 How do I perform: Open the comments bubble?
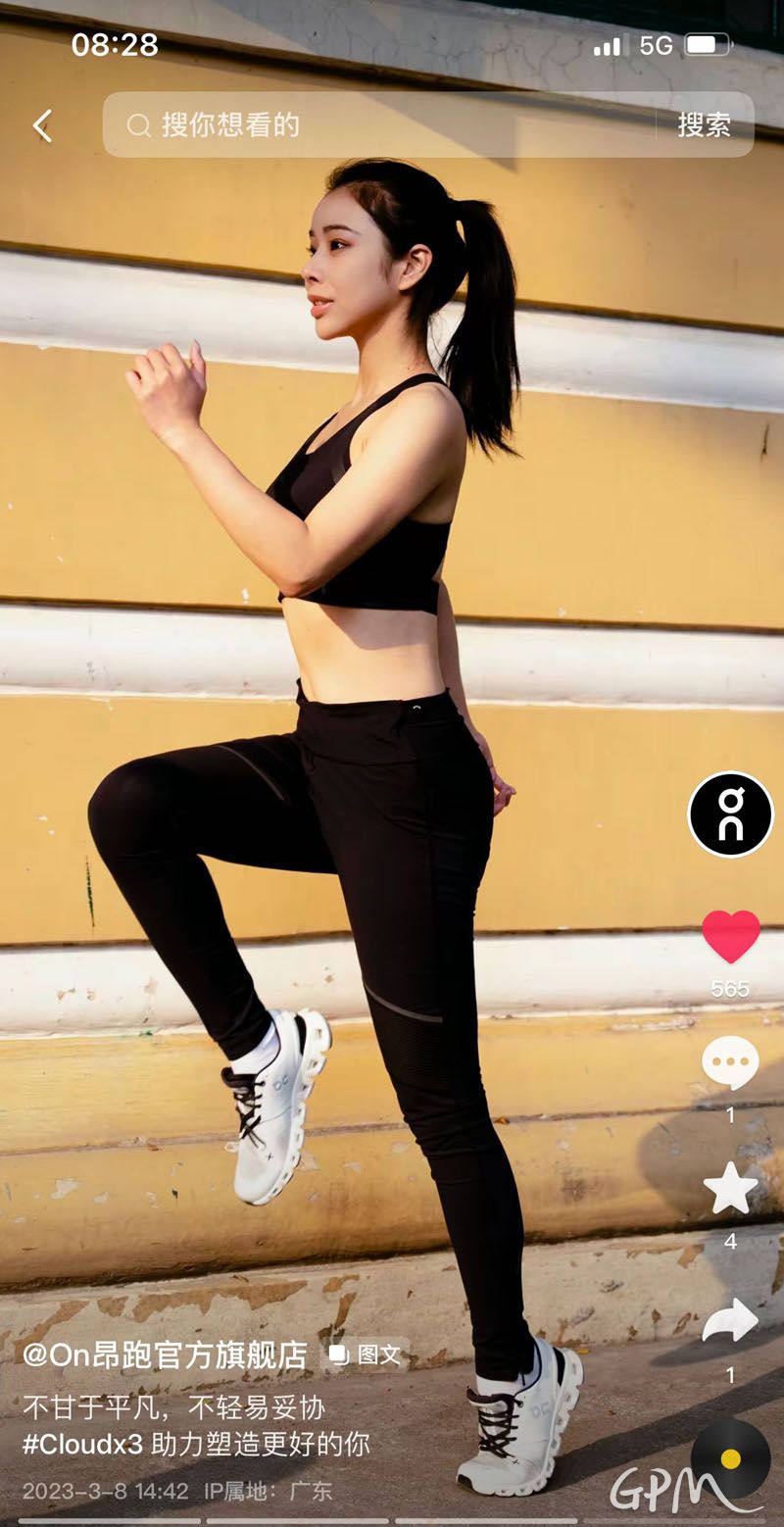730,1063
